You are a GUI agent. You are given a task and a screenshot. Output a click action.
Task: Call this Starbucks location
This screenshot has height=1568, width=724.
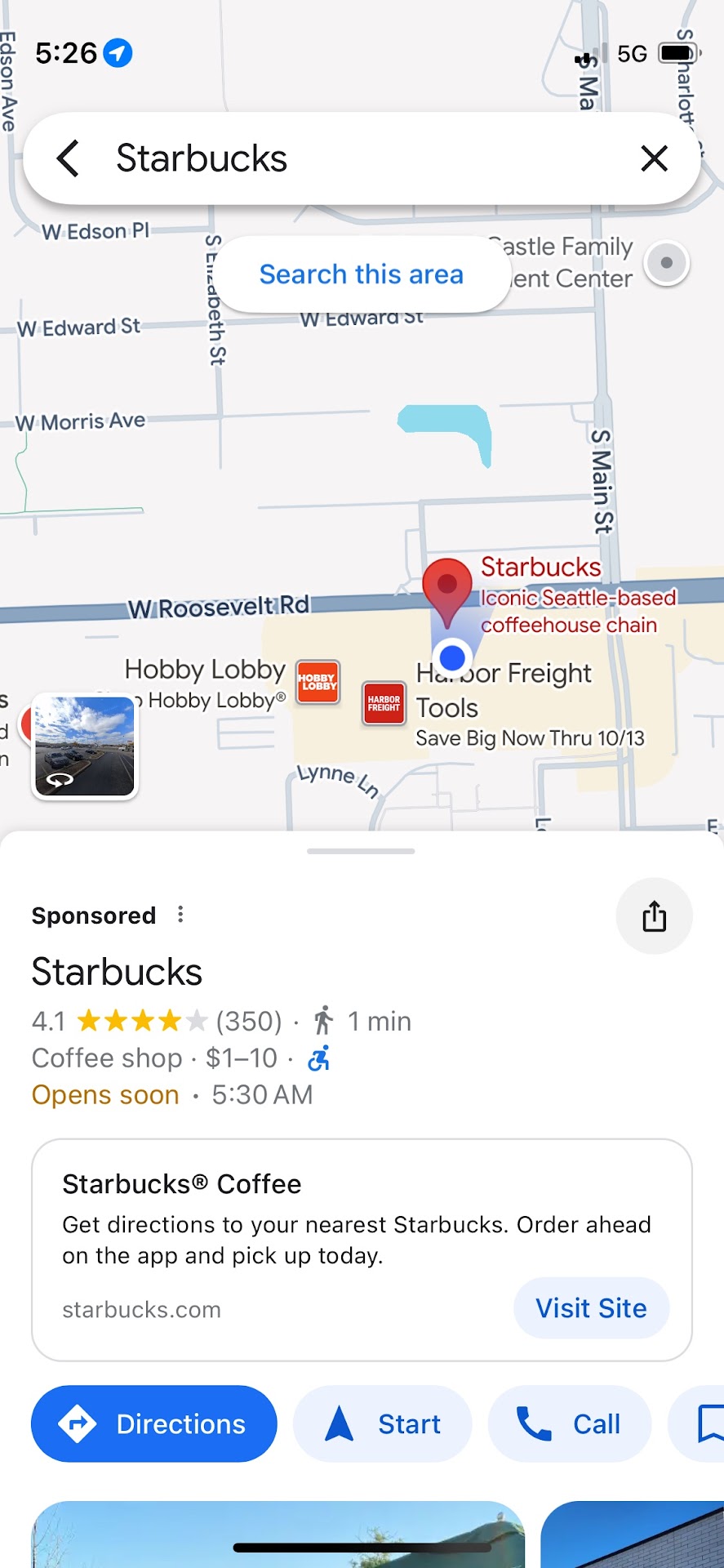569,1424
